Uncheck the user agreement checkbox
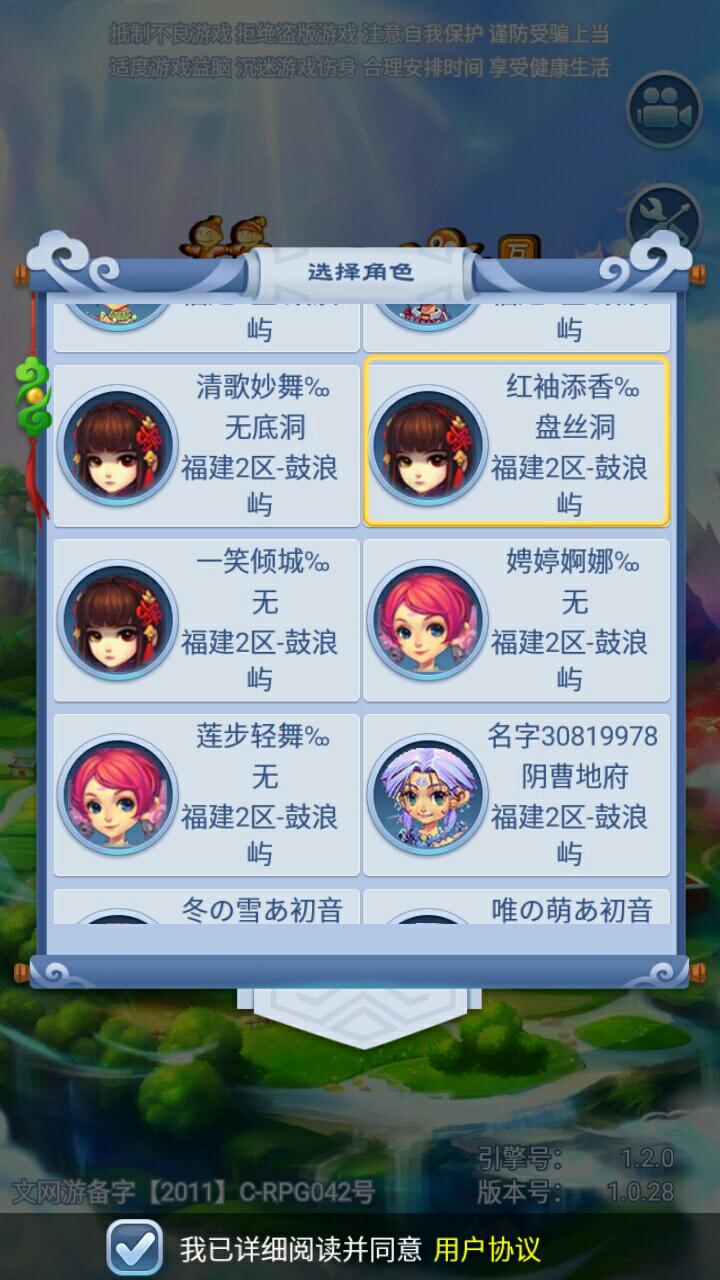The image size is (720, 1280). 134,1248
